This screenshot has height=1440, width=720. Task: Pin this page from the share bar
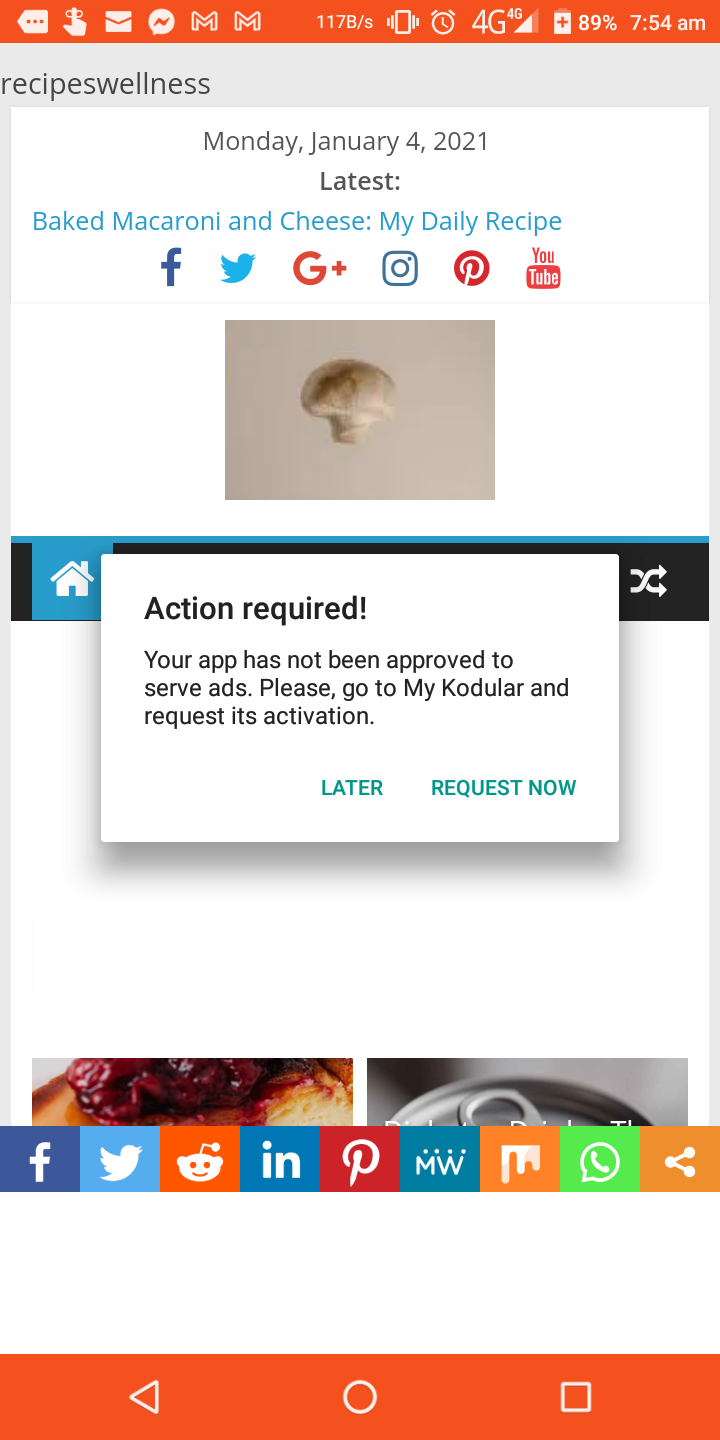pyautogui.click(x=360, y=1161)
